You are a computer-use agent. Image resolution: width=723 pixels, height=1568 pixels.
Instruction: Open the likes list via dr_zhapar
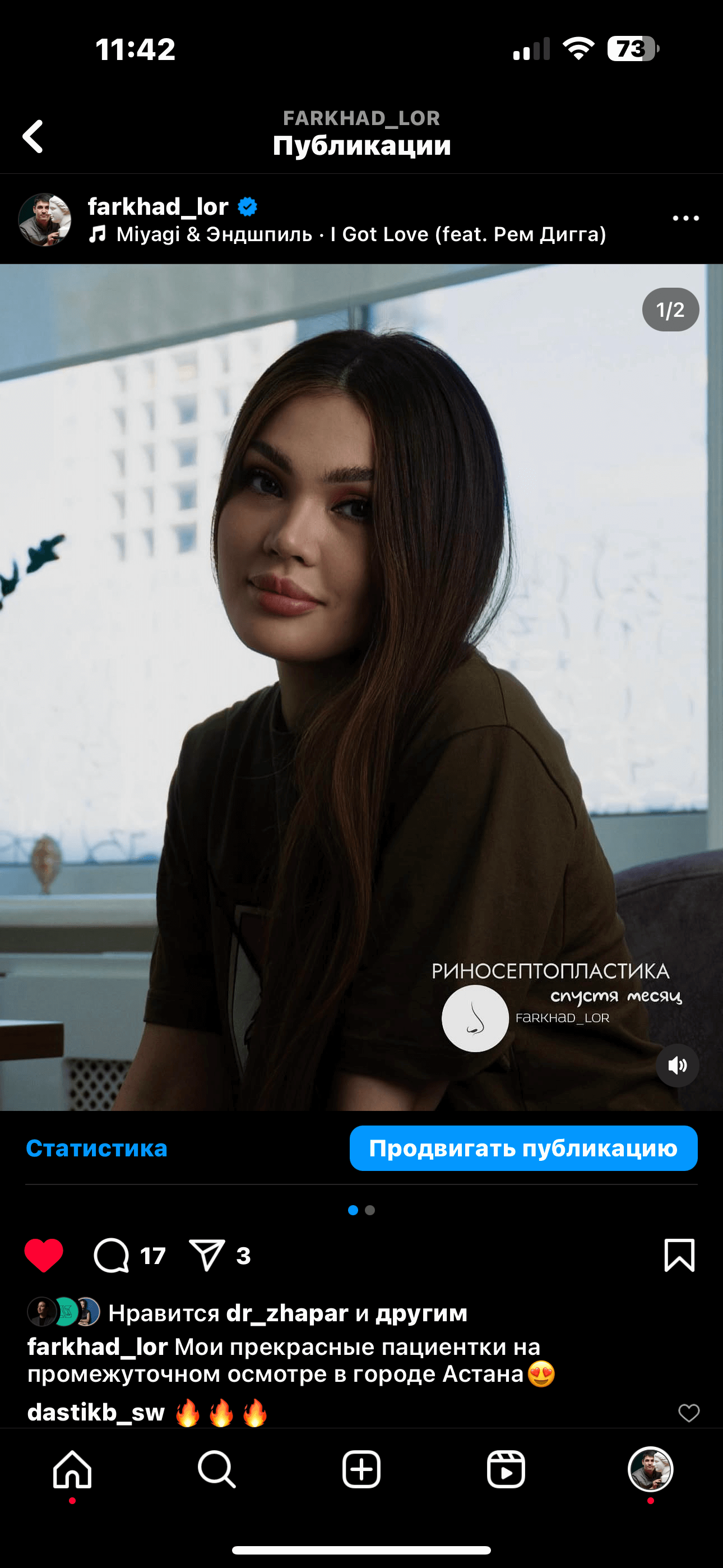[286, 1313]
